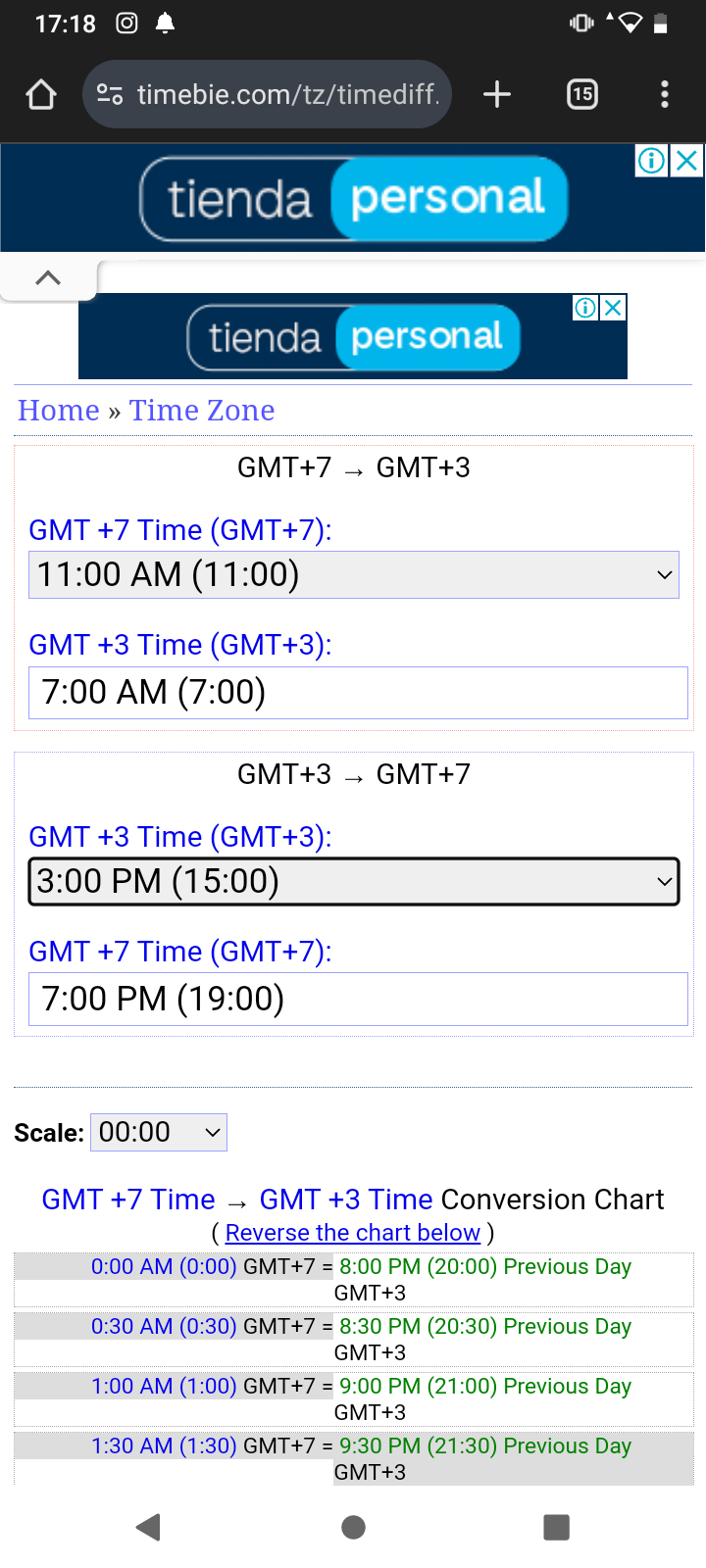The width and height of the screenshot is (706, 1568).
Task: Open a new browser tab
Action: [x=497, y=94]
